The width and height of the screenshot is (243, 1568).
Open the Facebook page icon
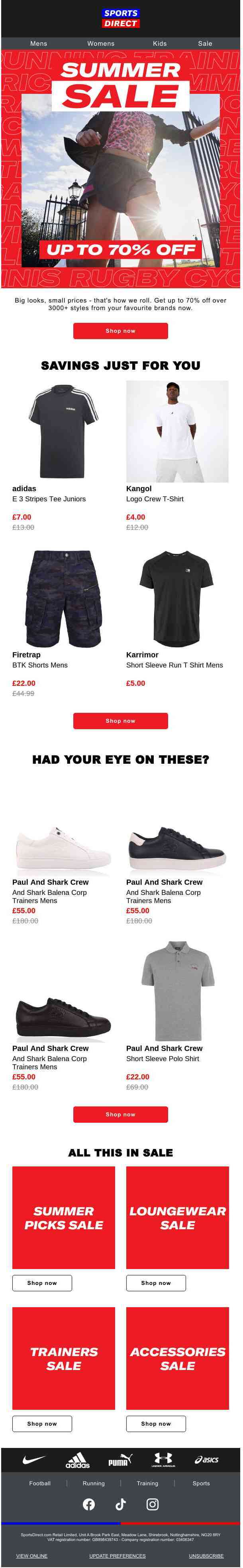(x=89, y=1504)
